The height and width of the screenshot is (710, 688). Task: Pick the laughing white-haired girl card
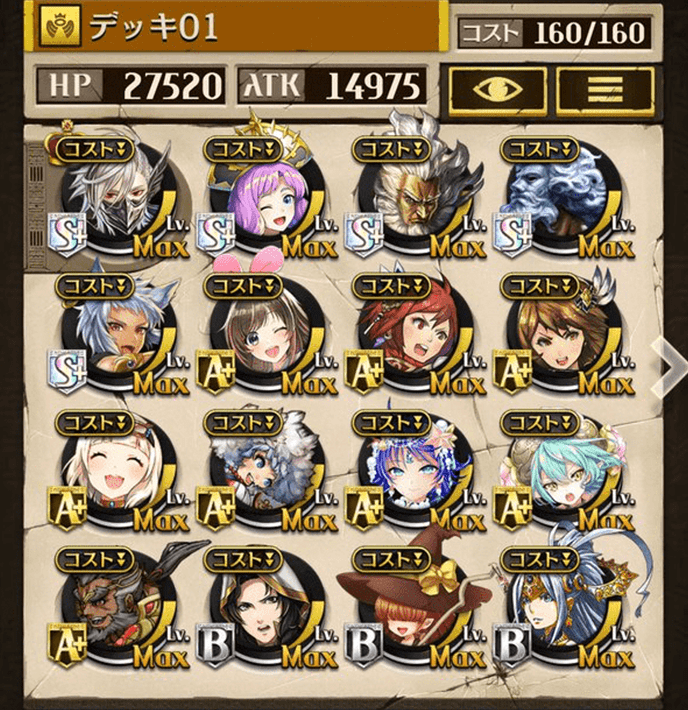[113, 470]
